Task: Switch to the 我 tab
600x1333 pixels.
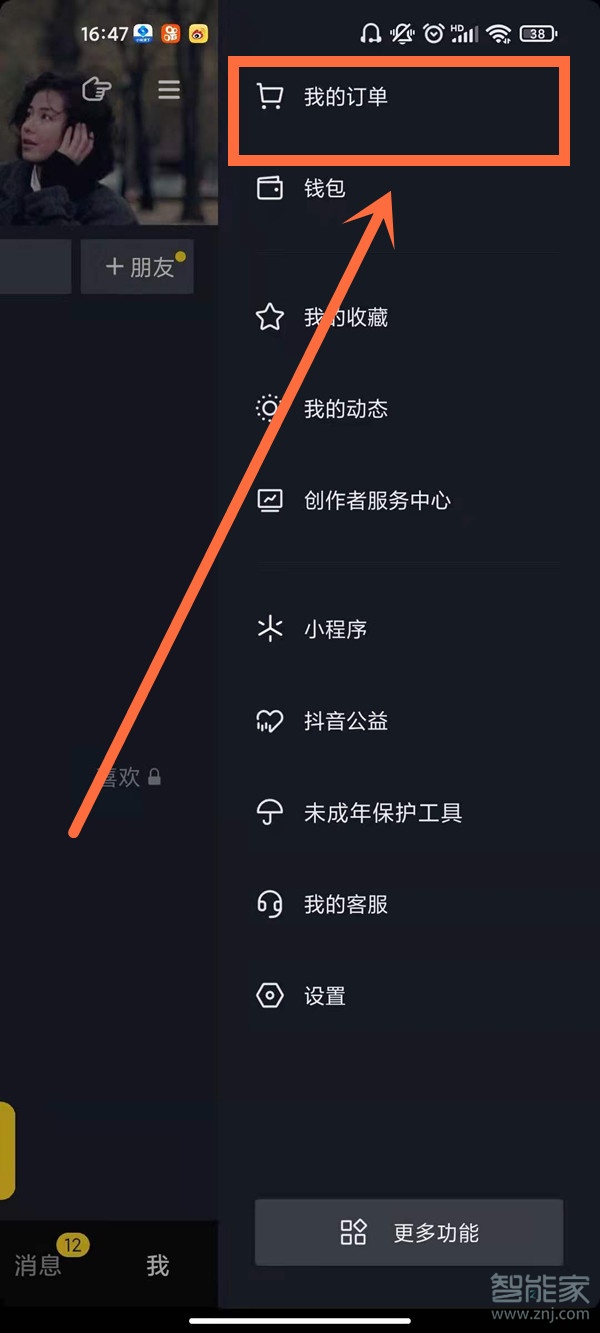Action: (158, 1266)
